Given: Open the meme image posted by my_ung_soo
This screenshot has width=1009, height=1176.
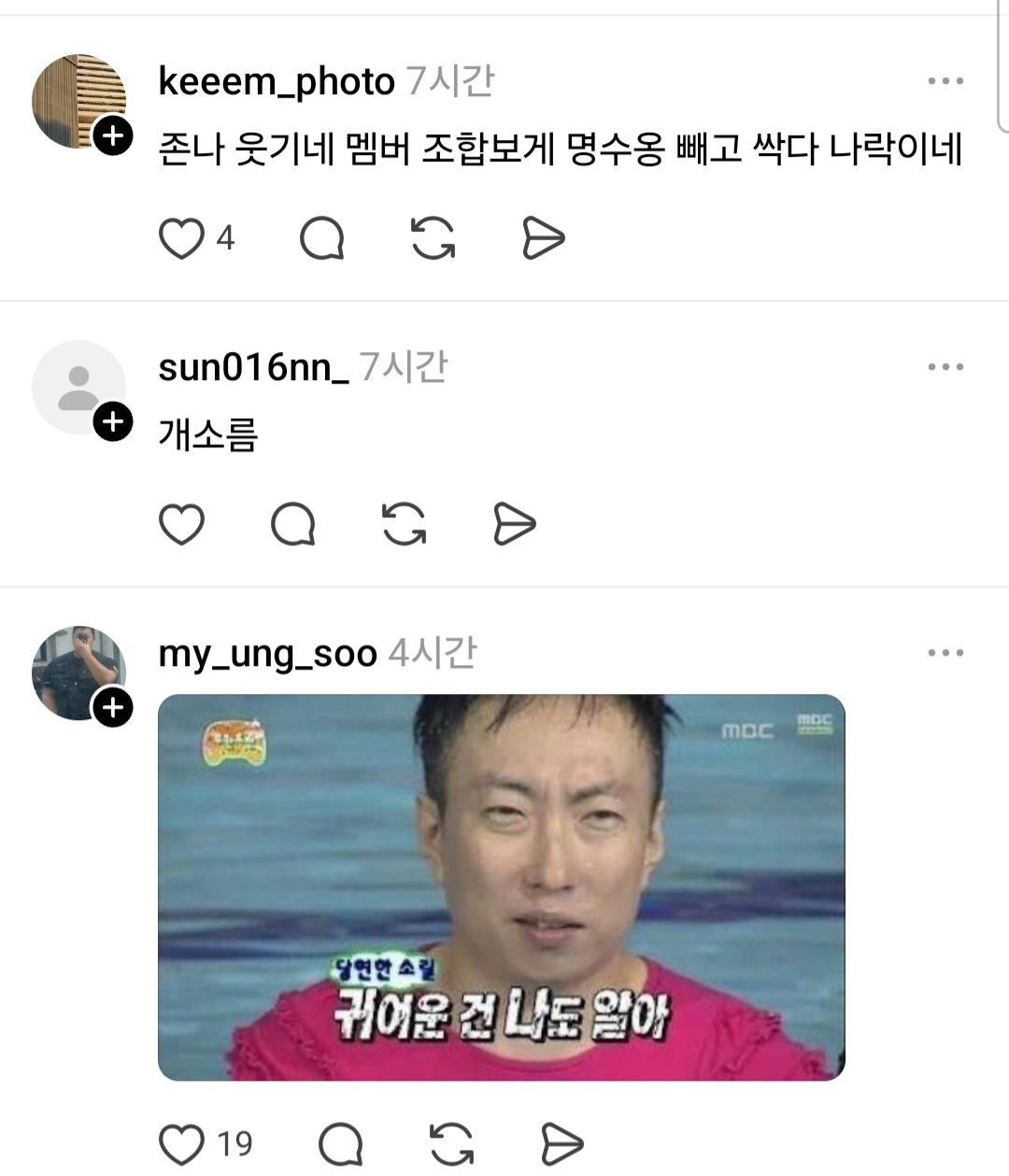Looking at the screenshot, I should tap(502, 887).
